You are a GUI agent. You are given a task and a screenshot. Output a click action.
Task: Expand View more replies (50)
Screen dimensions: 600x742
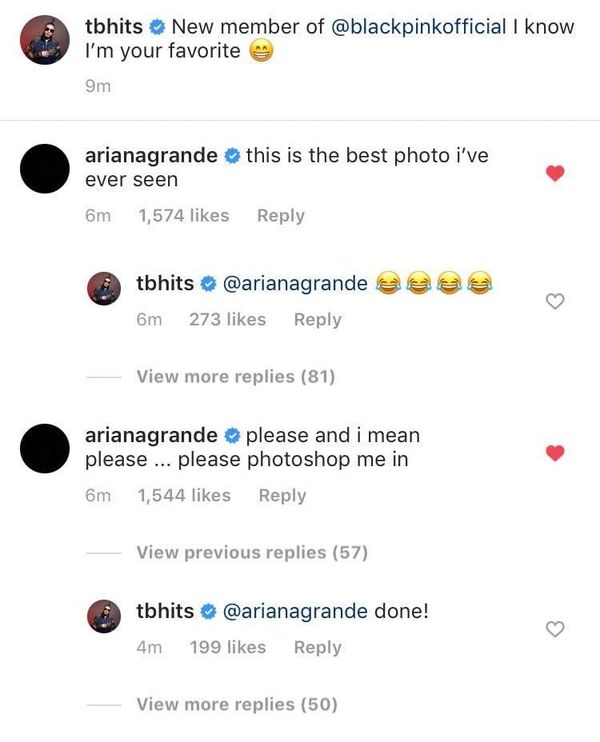(236, 704)
